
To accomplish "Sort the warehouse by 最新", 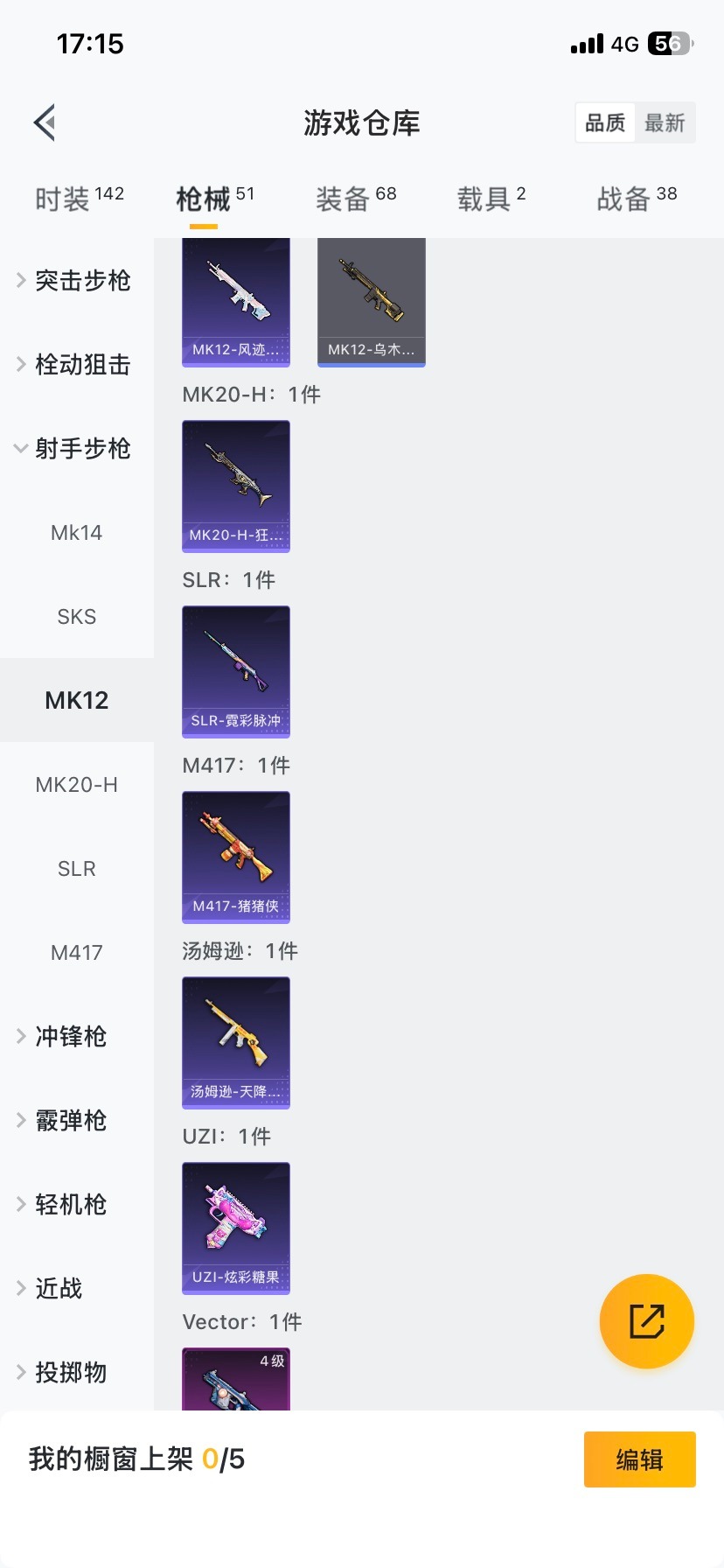I will (x=665, y=122).
